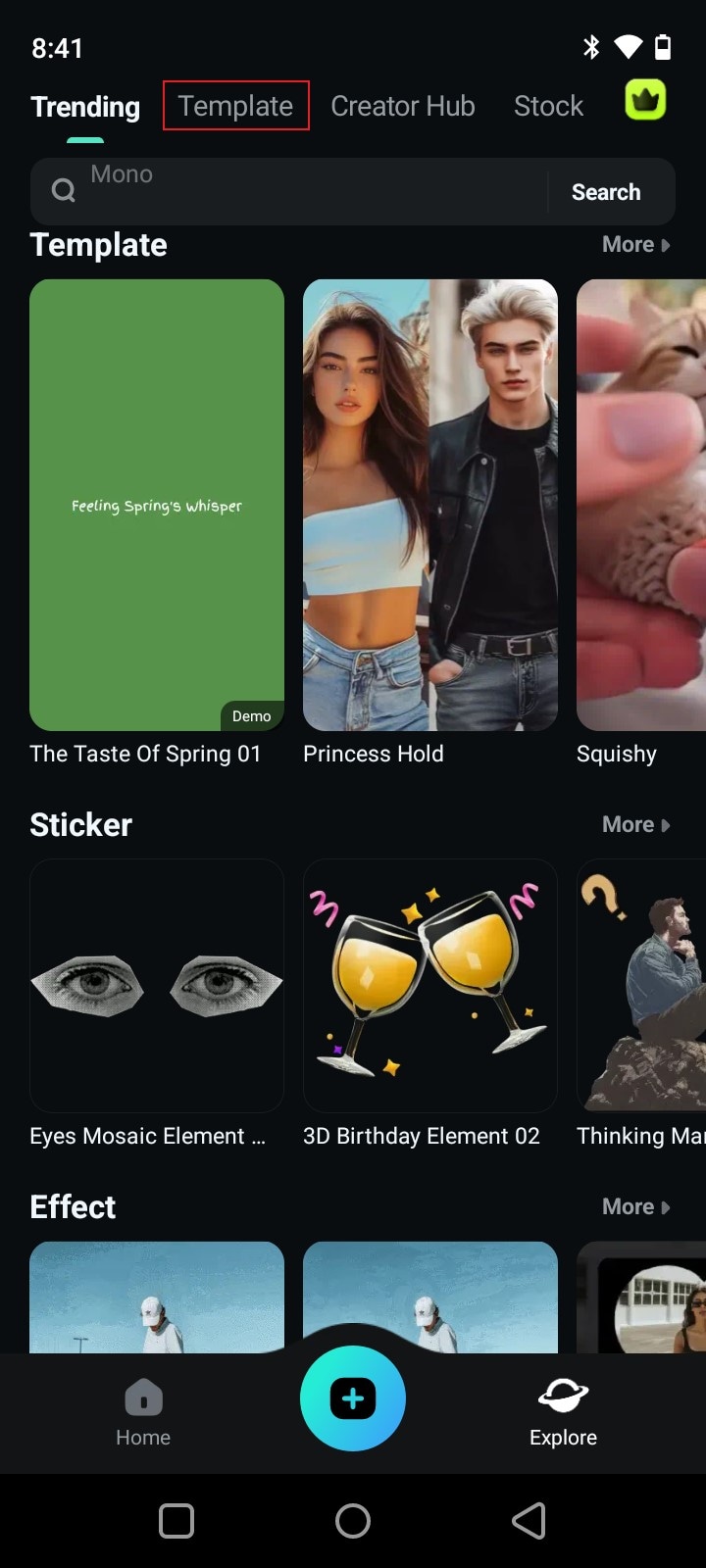Show more effects
Image resolution: width=706 pixels, height=1568 pixels.
(x=635, y=1207)
